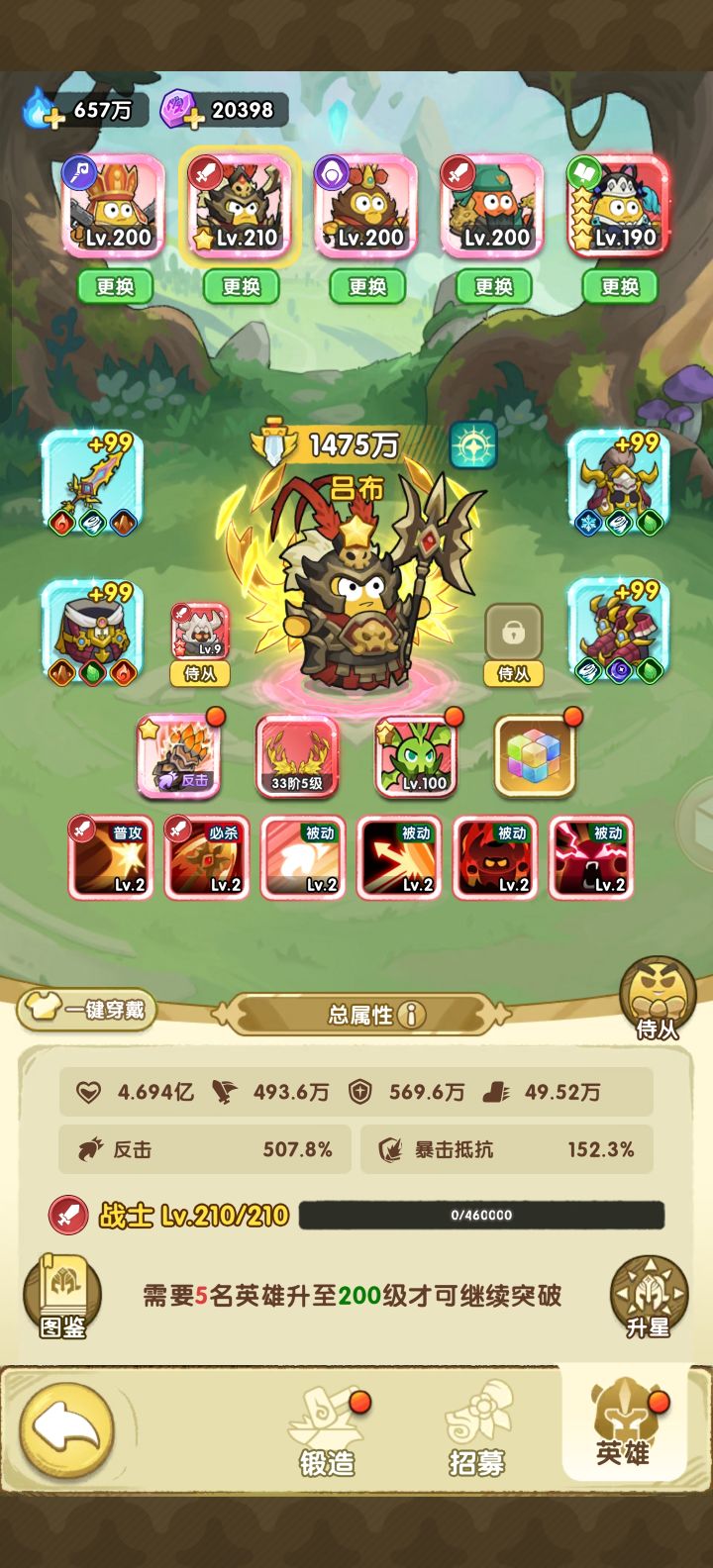Tap the 升星 button
Image resolution: width=713 pixels, height=1568 pixels.
click(x=649, y=1297)
